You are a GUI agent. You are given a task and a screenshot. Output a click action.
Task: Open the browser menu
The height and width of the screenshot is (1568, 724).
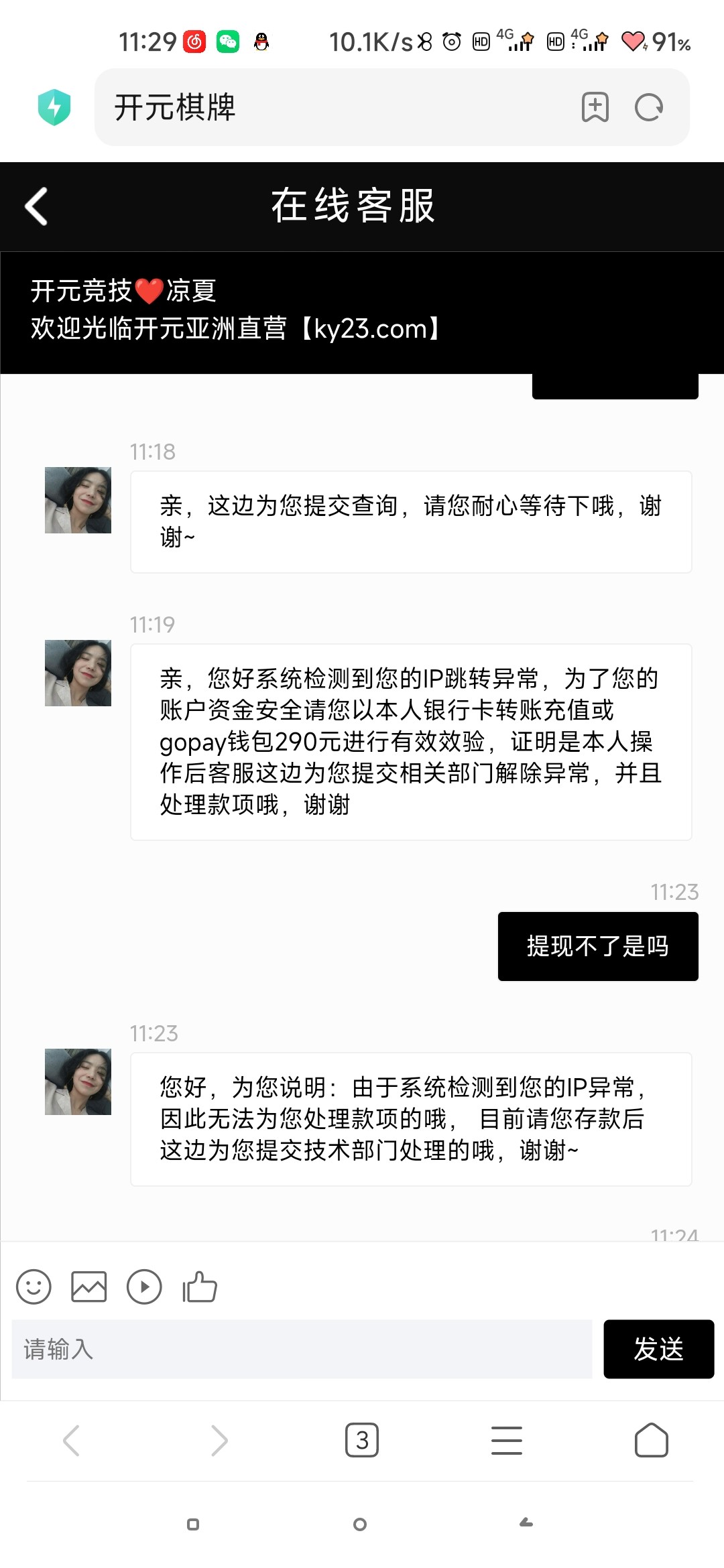pos(507,1440)
